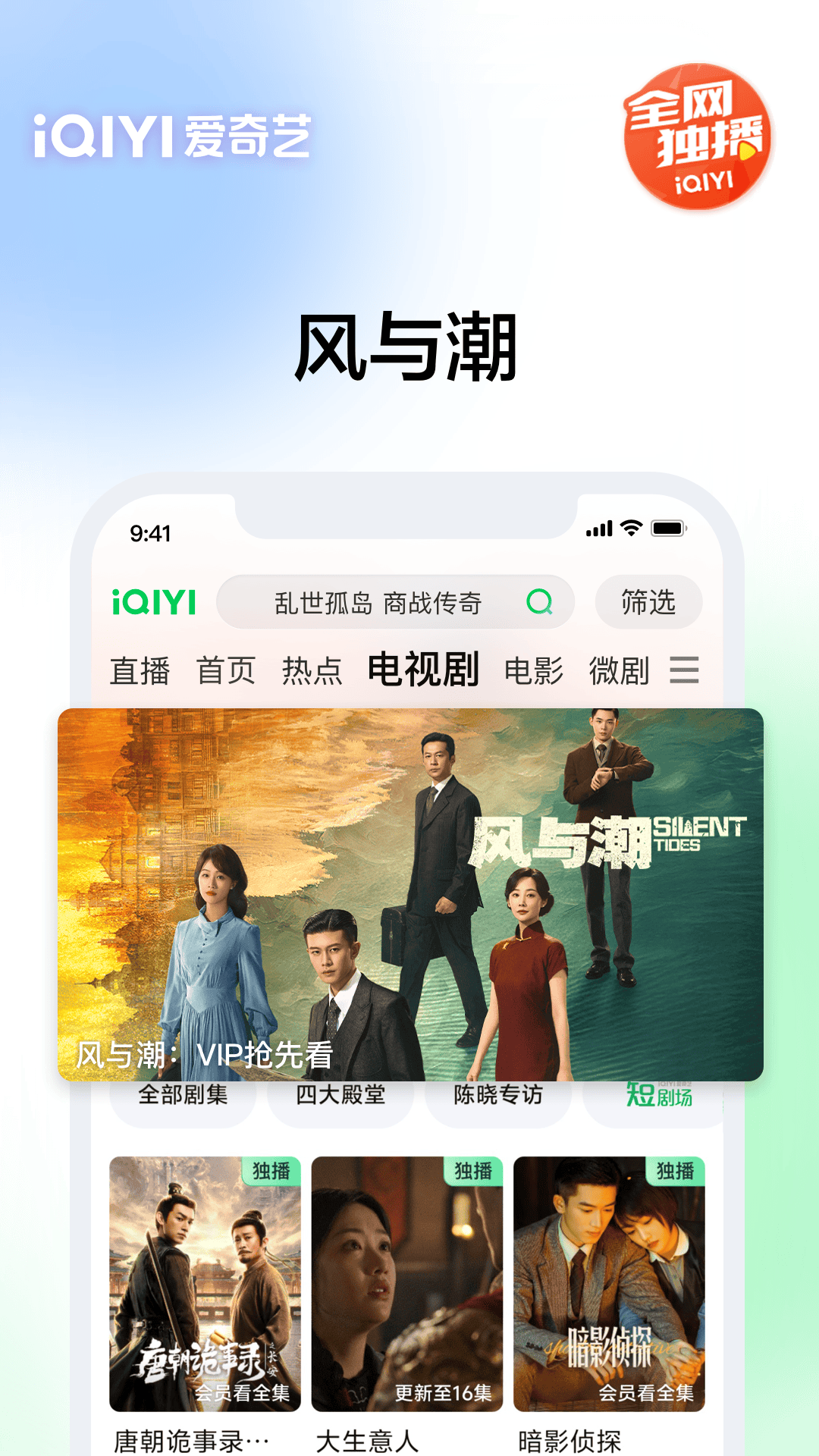Switch to the 直播 tab

coord(140,670)
